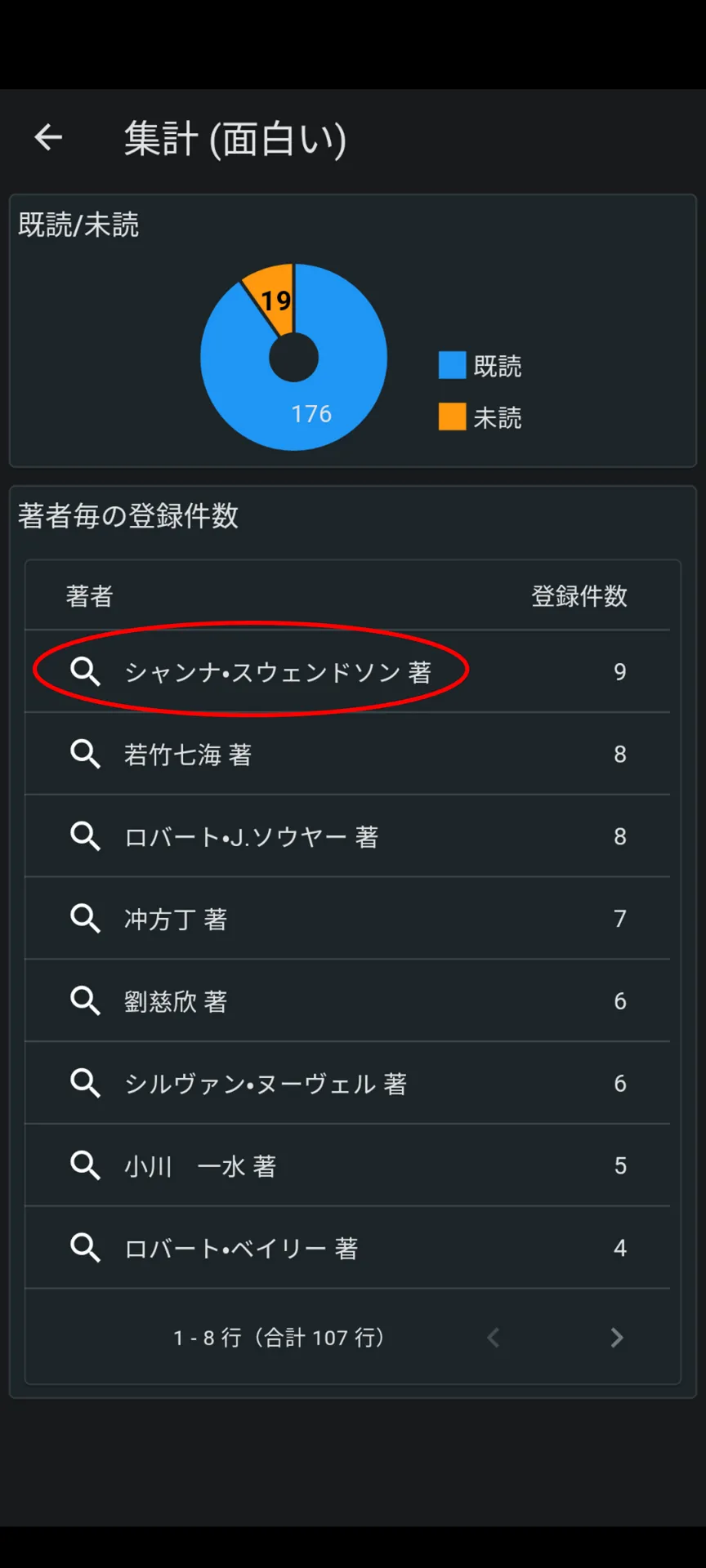The image size is (706, 1568).
Task: Go back using the arrow icon
Action: click(48, 137)
